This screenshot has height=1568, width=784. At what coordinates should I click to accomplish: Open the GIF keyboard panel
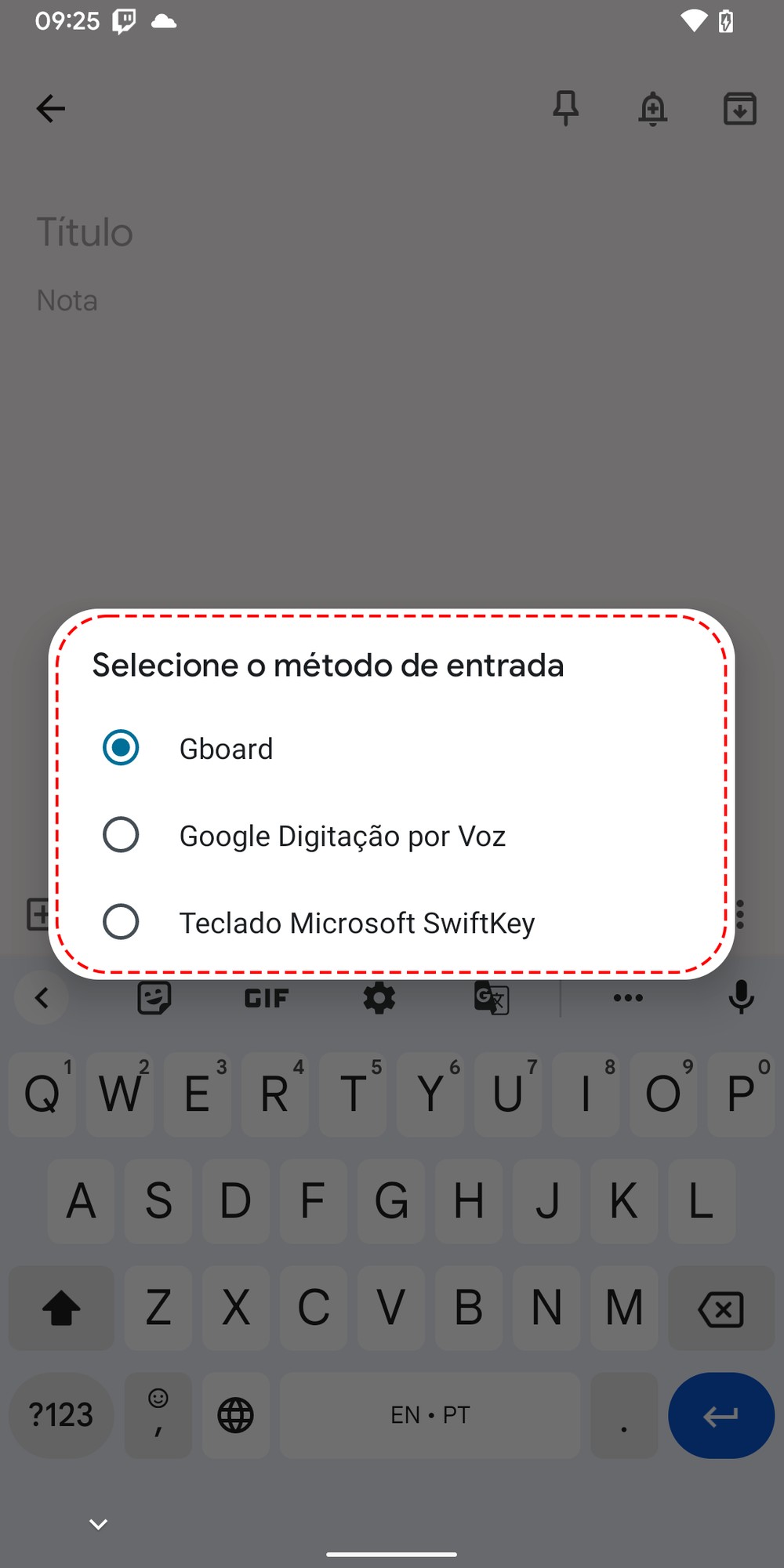click(x=267, y=998)
